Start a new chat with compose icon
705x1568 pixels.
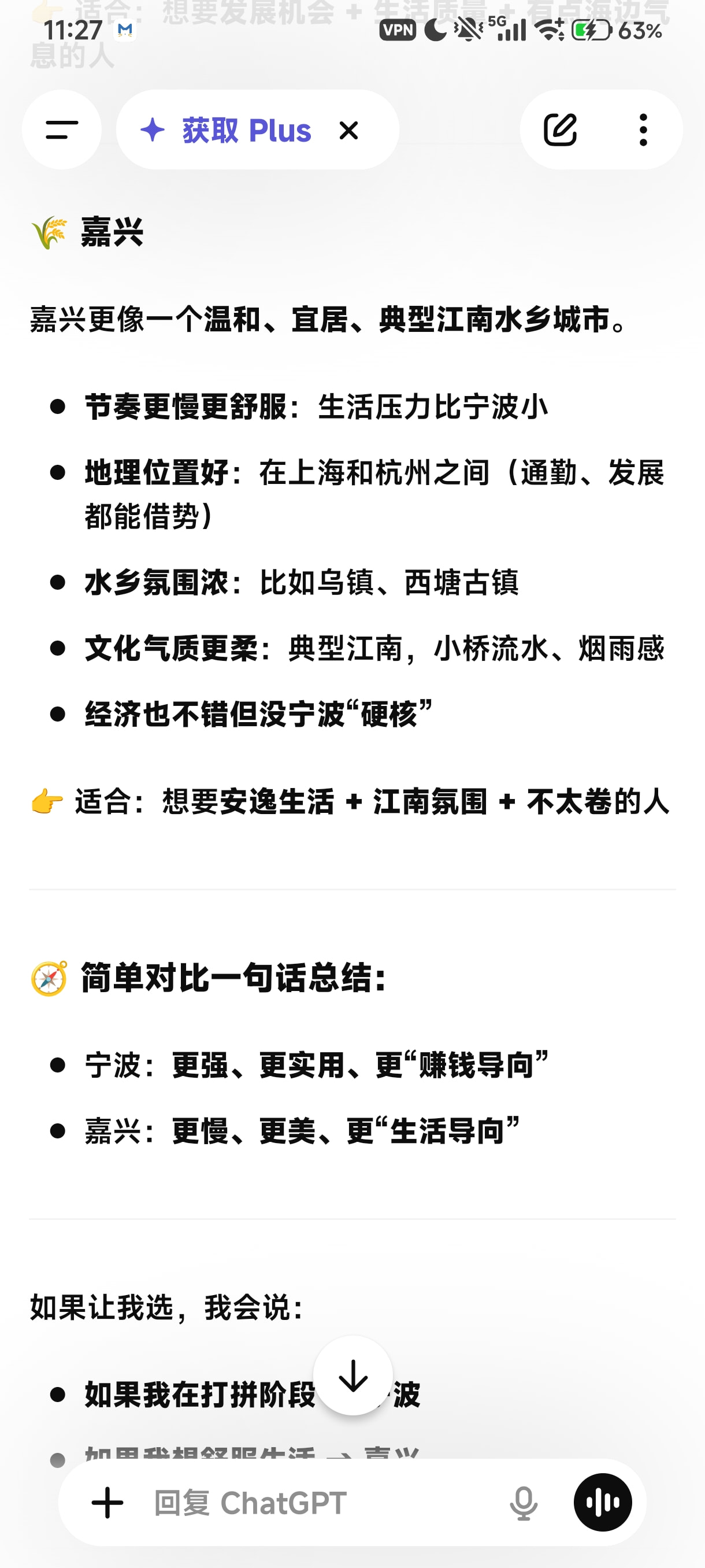(x=559, y=130)
